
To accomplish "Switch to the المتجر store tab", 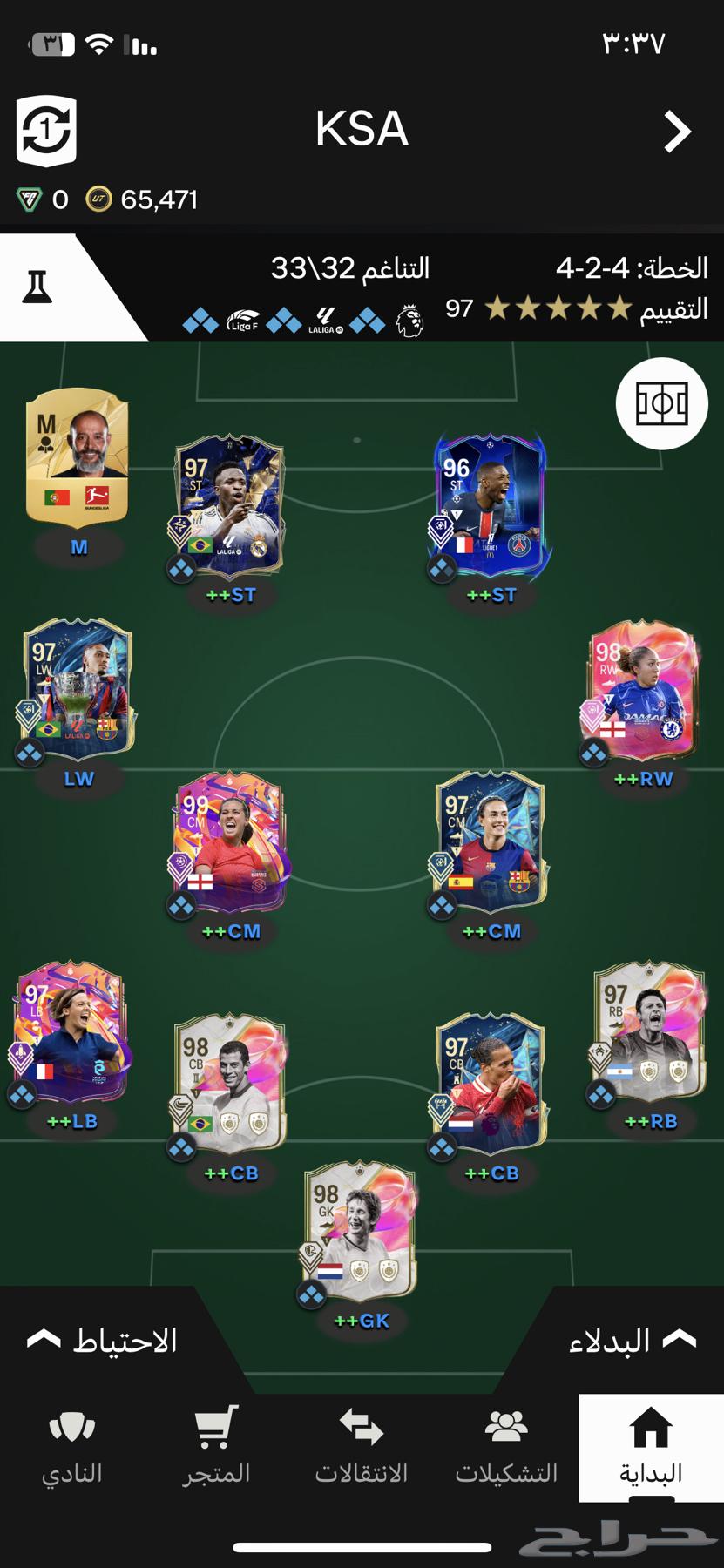I will coord(216,1448).
